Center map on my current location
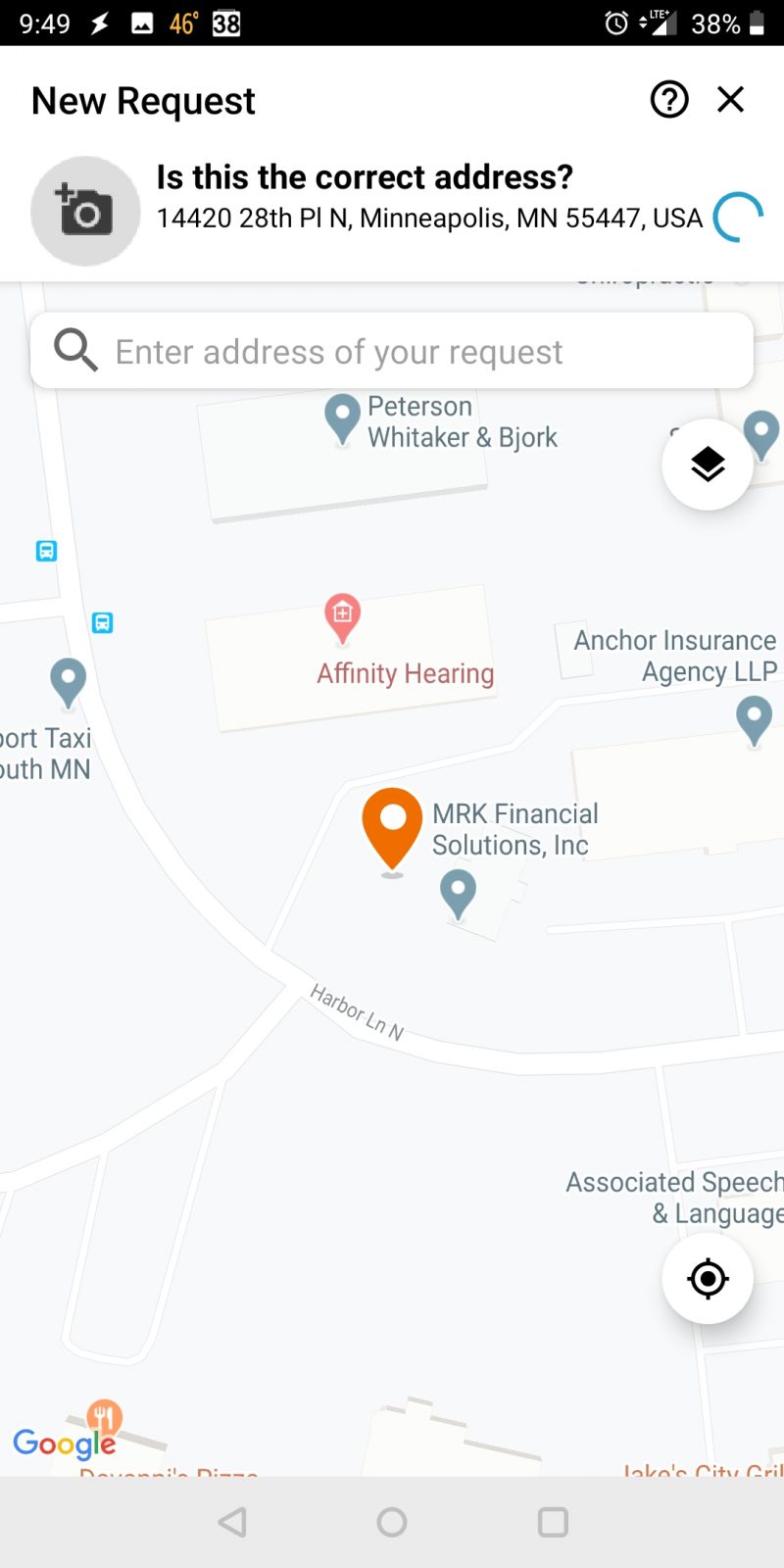This screenshot has width=784, height=1568. pyautogui.click(x=708, y=1278)
